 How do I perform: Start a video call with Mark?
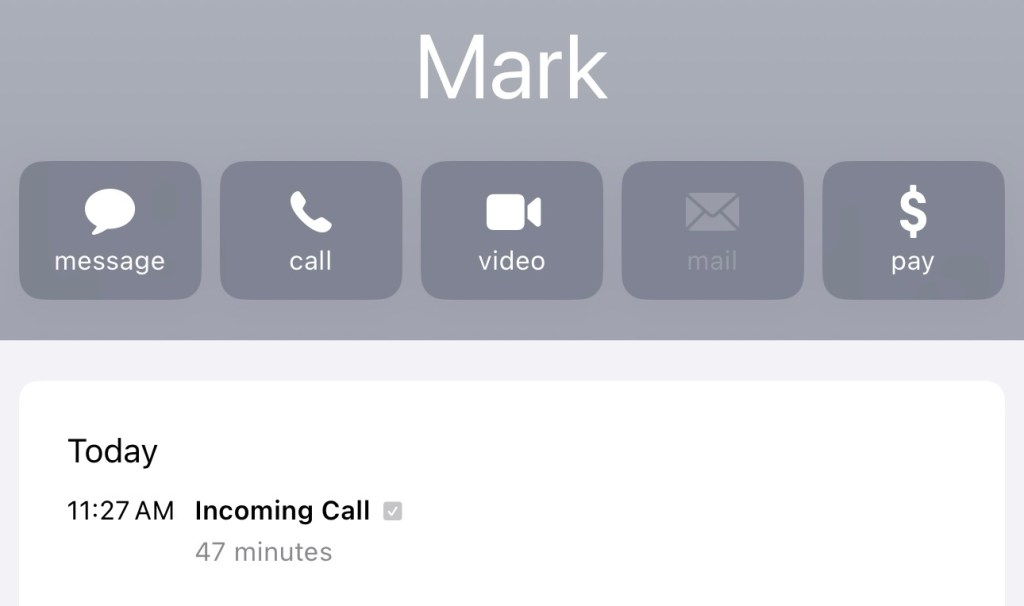click(512, 230)
